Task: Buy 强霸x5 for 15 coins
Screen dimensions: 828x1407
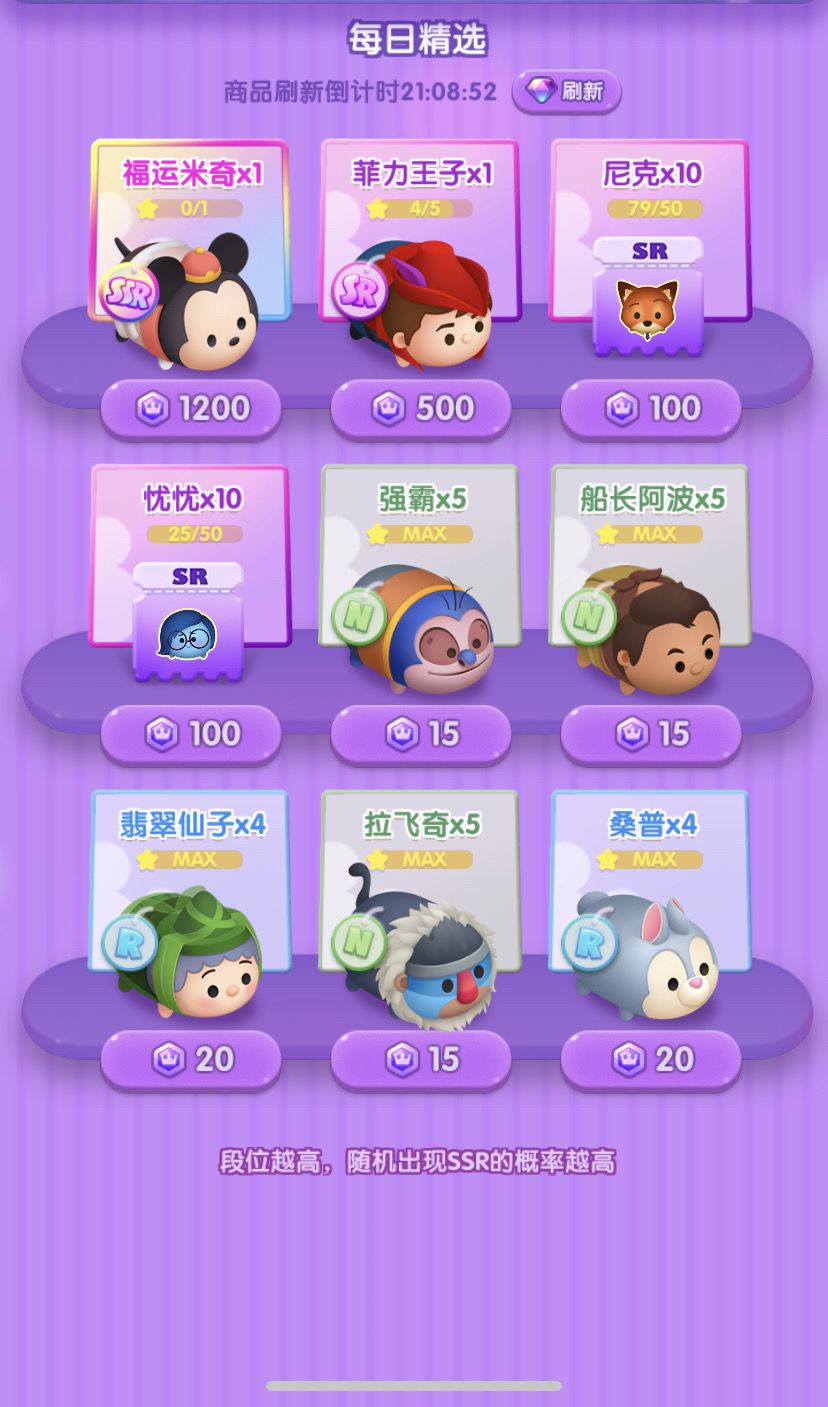Action: point(421,734)
